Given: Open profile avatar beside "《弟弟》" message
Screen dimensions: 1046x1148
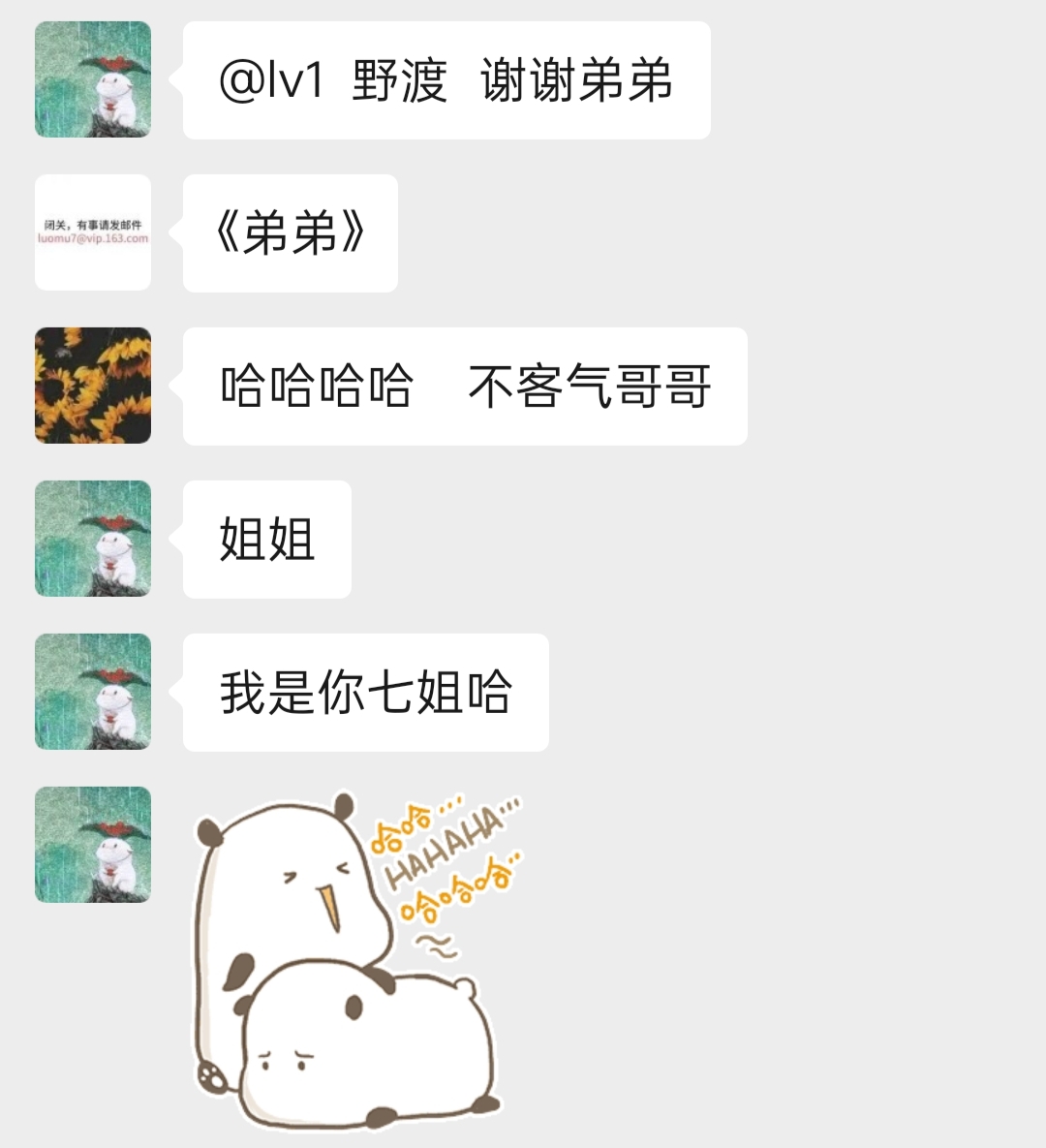Looking at the screenshot, I should [93, 233].
